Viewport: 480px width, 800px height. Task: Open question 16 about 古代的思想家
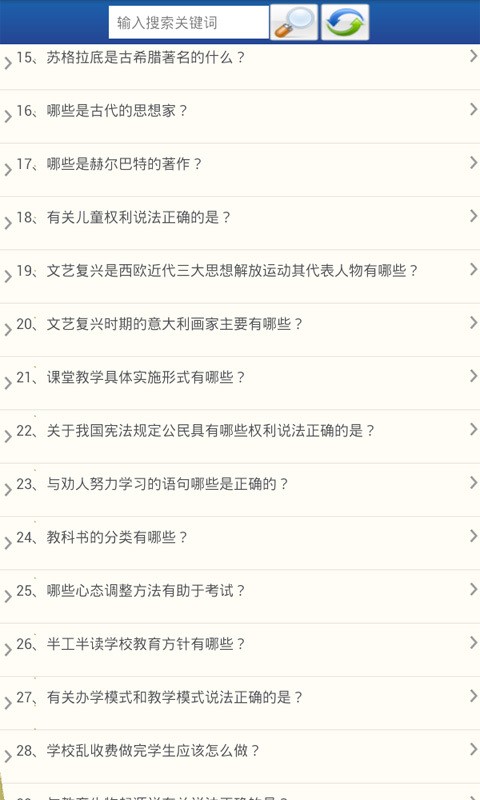(x=240, y=117)
